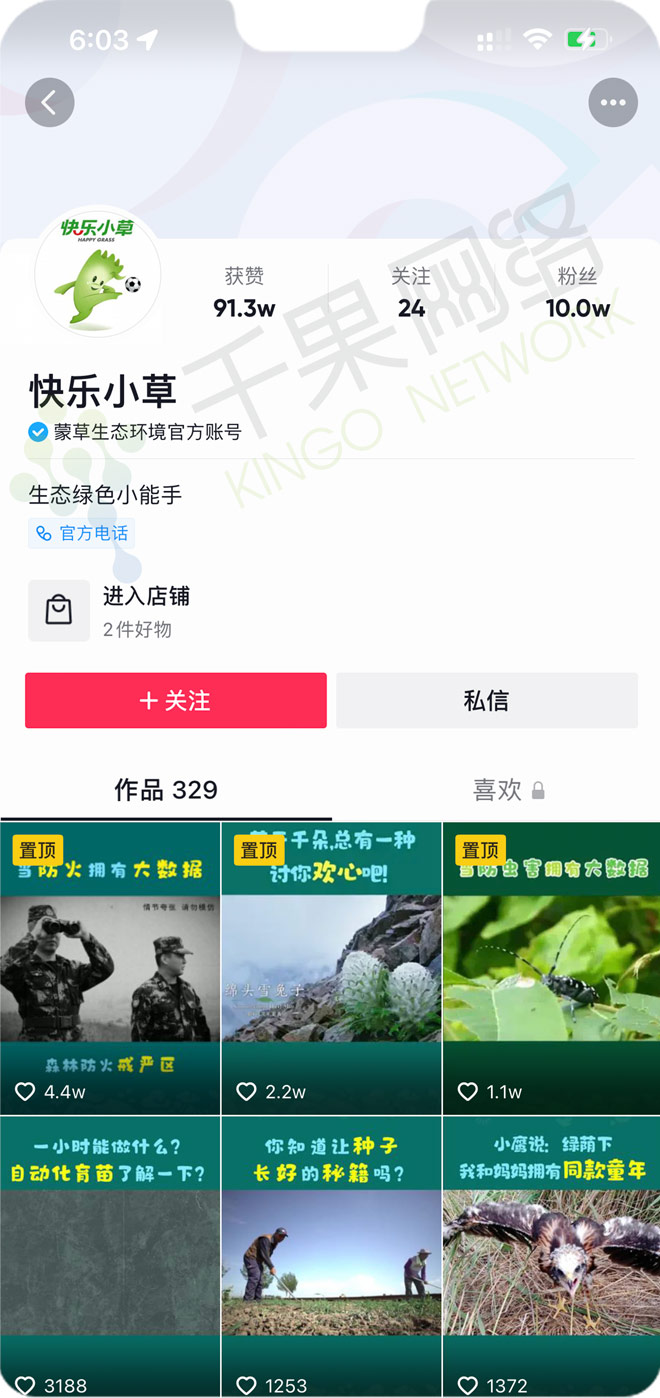Open pinned video about 防虫害拥有大数据
This screenshot has width=660, height=1398.
point(551,968)
